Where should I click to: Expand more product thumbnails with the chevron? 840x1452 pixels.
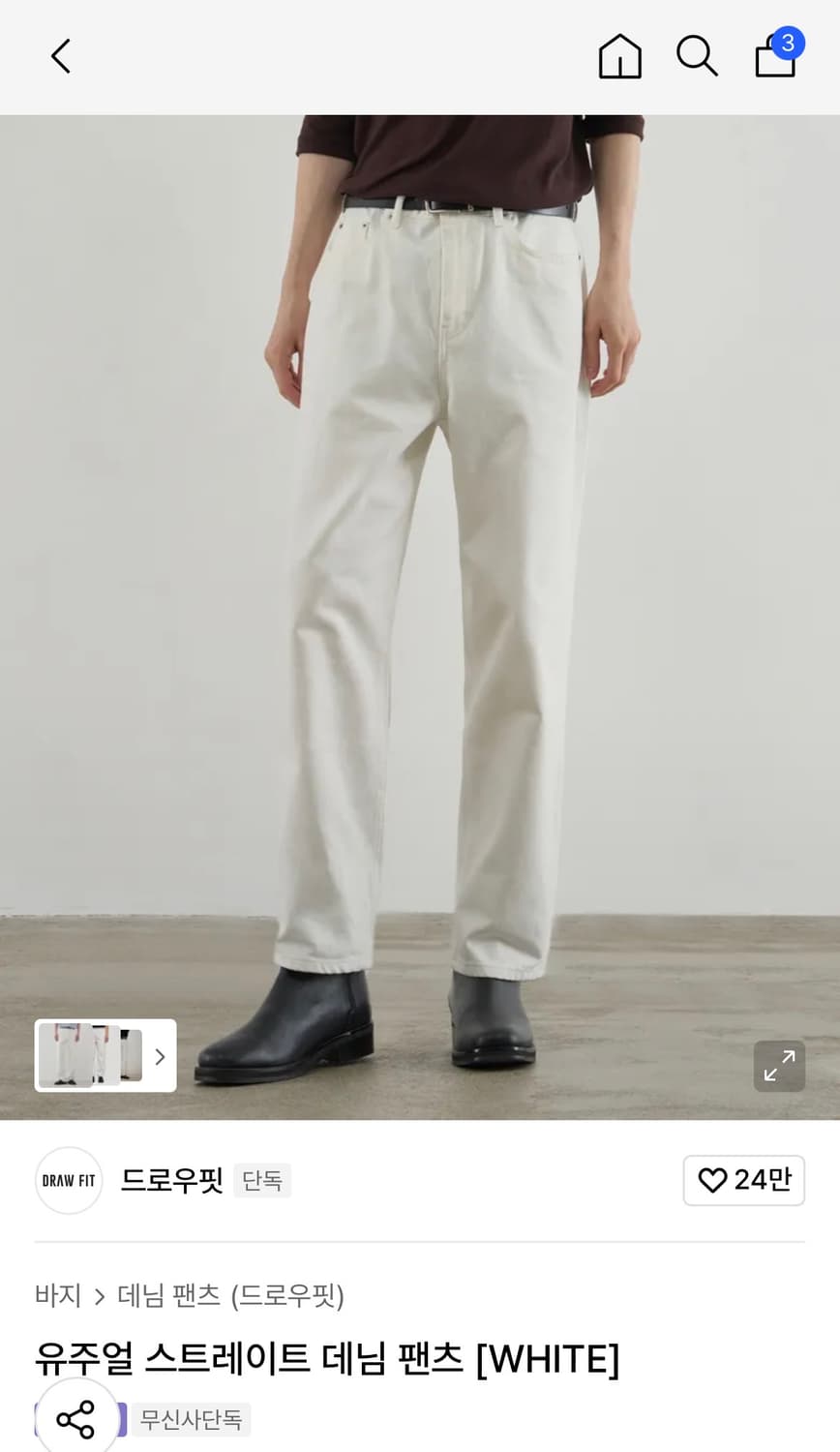[x=160, y=1056]
